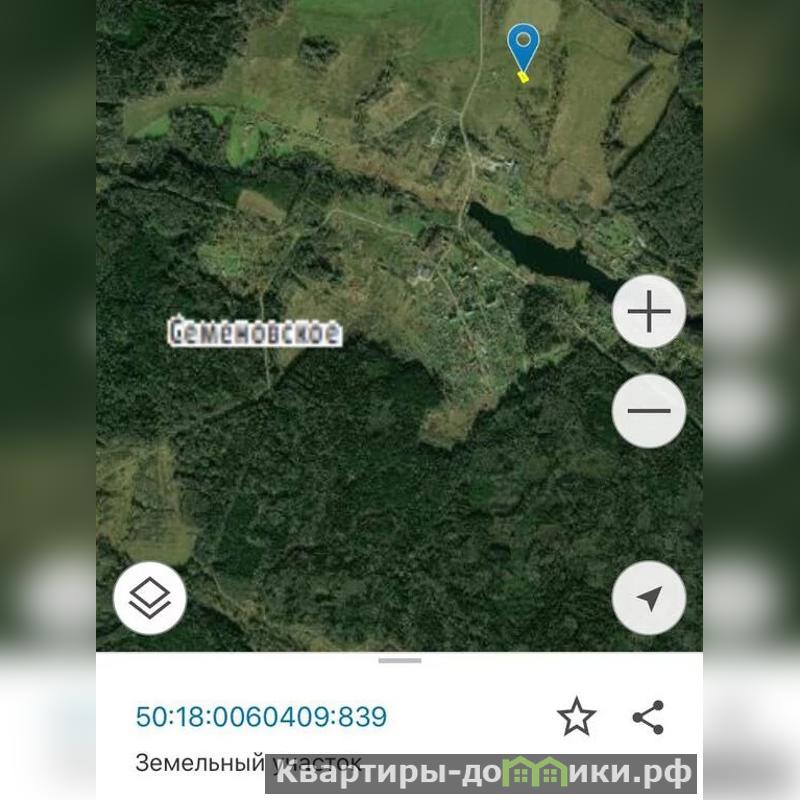Screen dimensions: 800x800
Task: Zoom in on the map
Action: coord(648,313)
